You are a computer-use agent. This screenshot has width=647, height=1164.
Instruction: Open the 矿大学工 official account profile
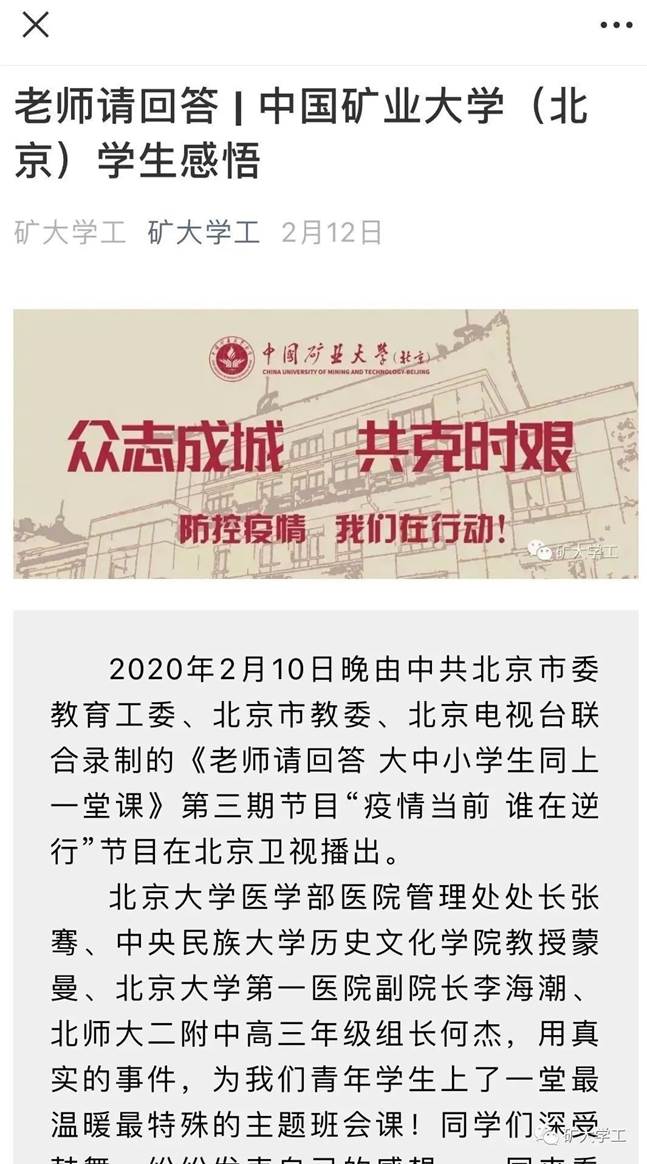204,232
